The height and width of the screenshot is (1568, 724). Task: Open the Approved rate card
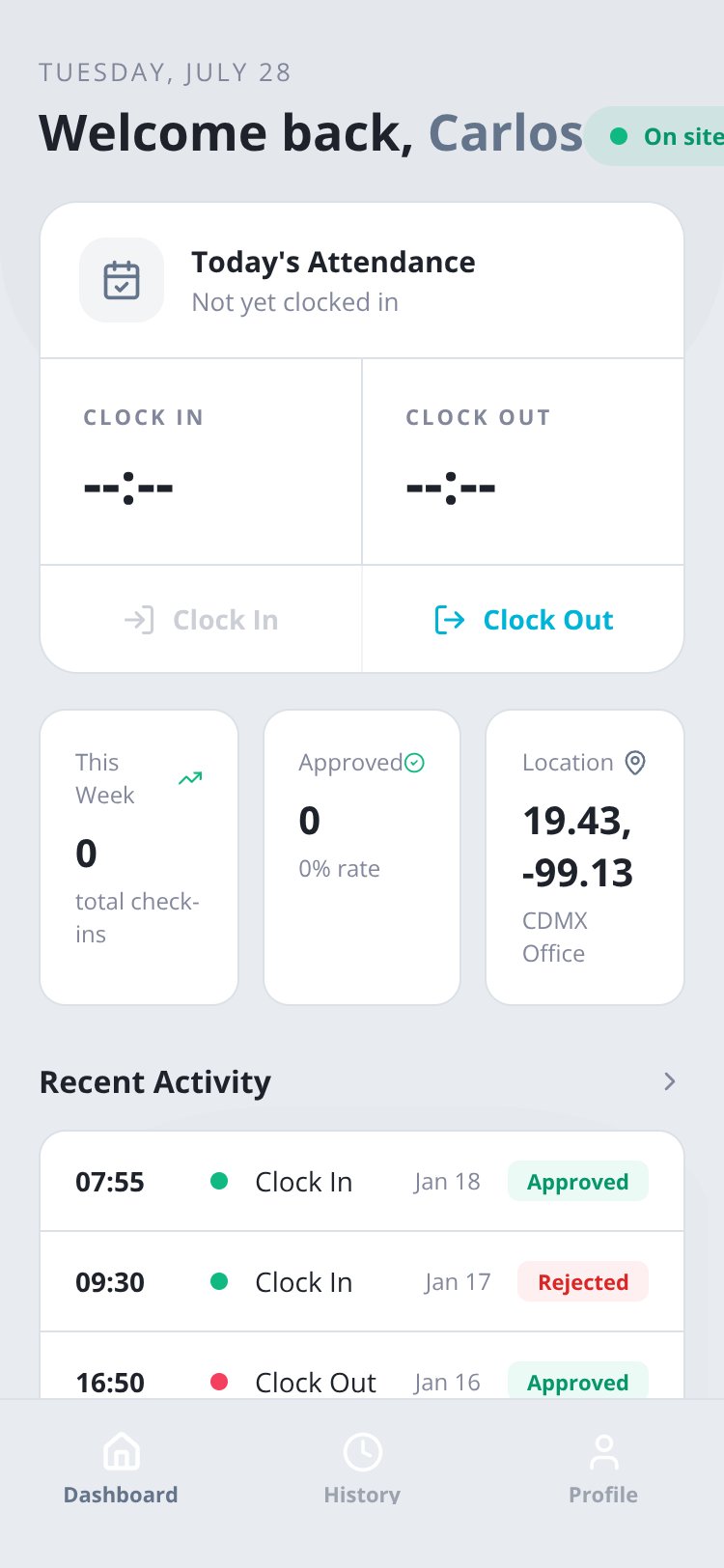pyautogui.click(x=362, y=857)
